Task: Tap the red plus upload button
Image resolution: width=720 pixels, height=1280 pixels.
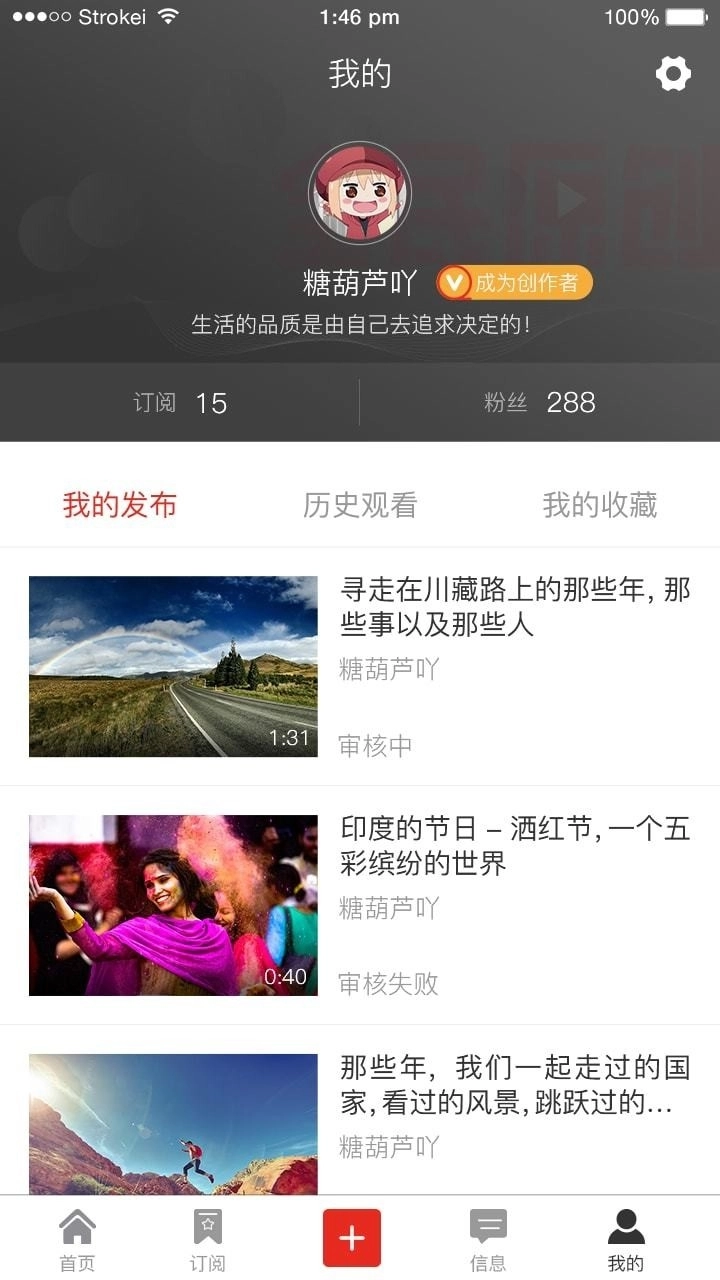Action: pyautogui.click(x=352, y=1238)
